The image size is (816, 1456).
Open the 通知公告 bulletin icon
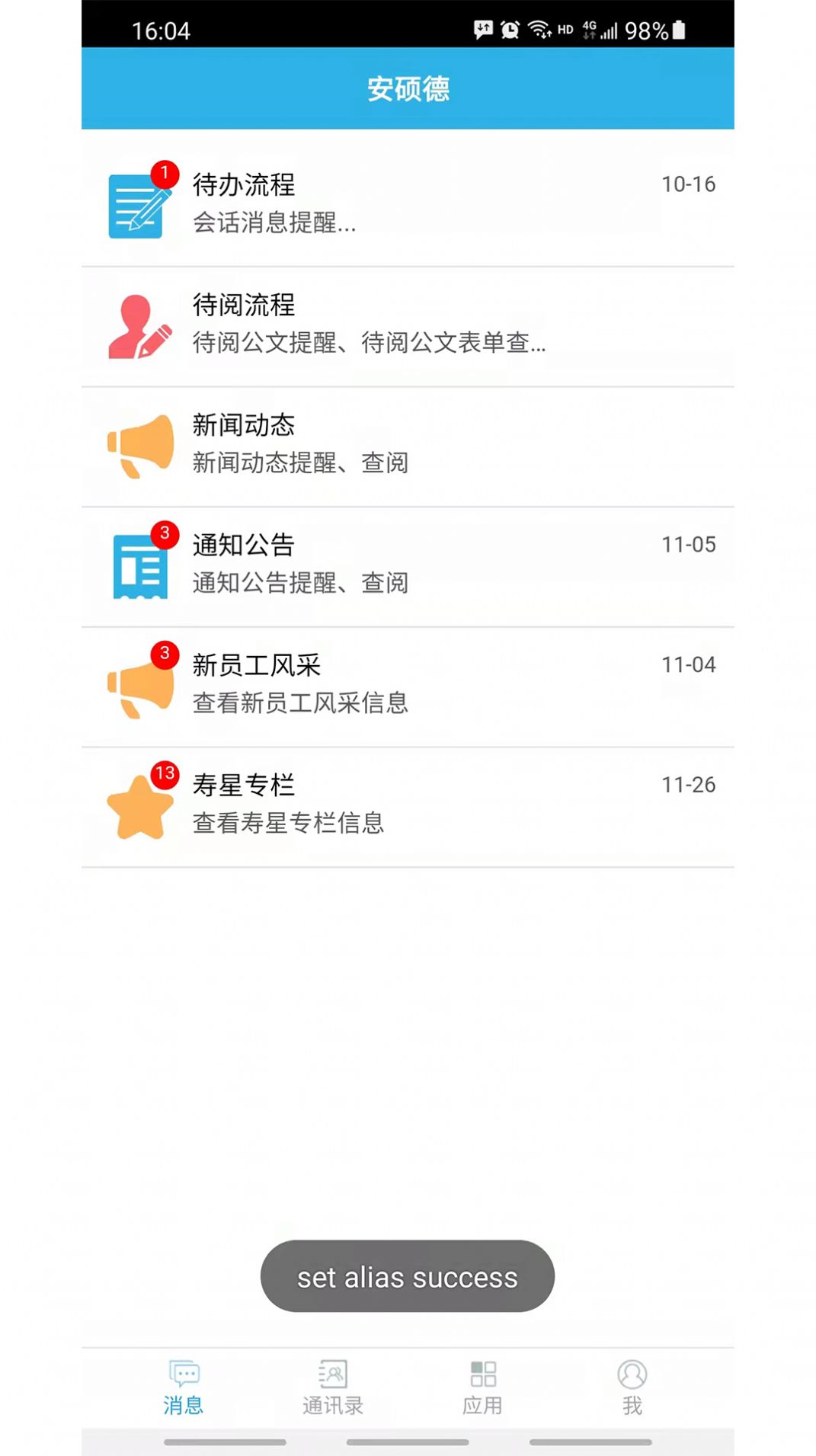[x=141, y=564]
